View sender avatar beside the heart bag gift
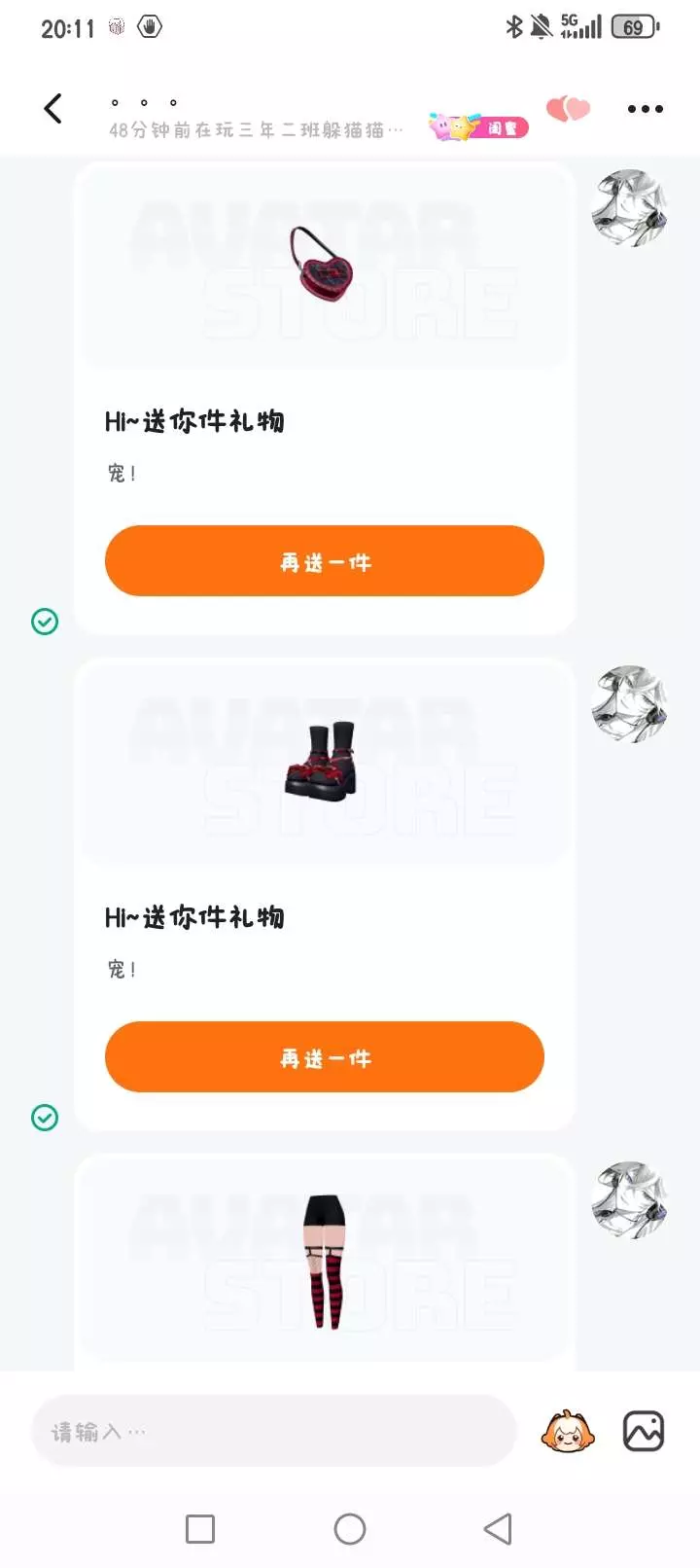This screenshot has width=700, height=1568. tap(630, 208)
